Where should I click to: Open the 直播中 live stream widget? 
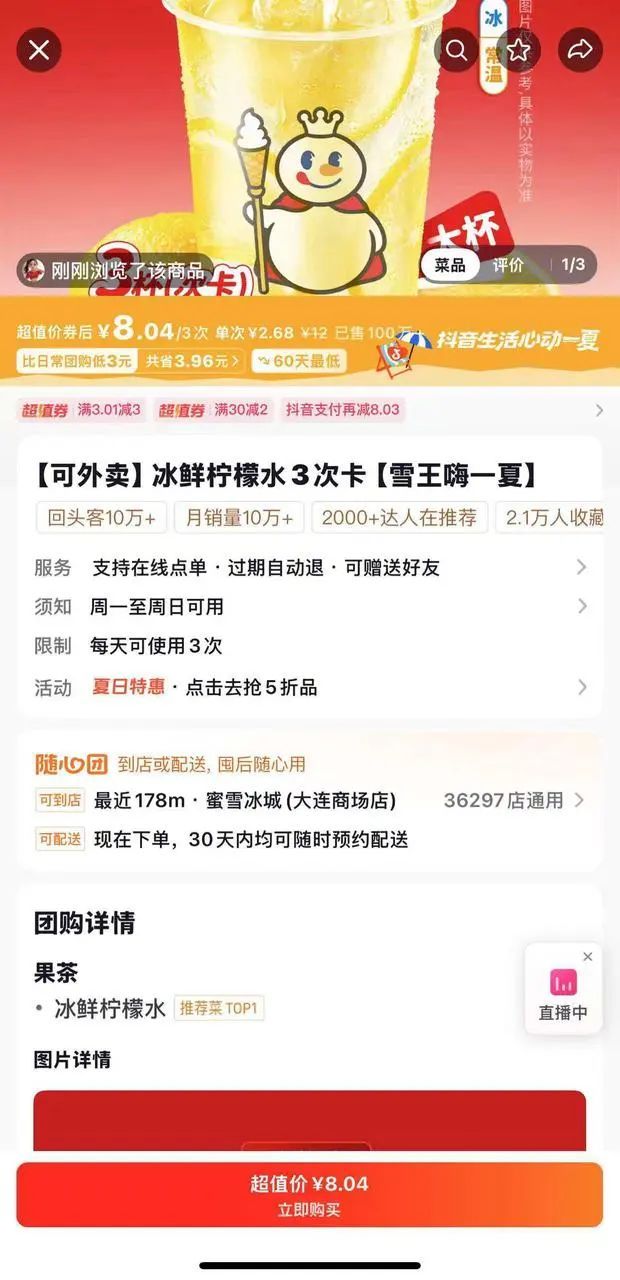(x=563, y=995)
